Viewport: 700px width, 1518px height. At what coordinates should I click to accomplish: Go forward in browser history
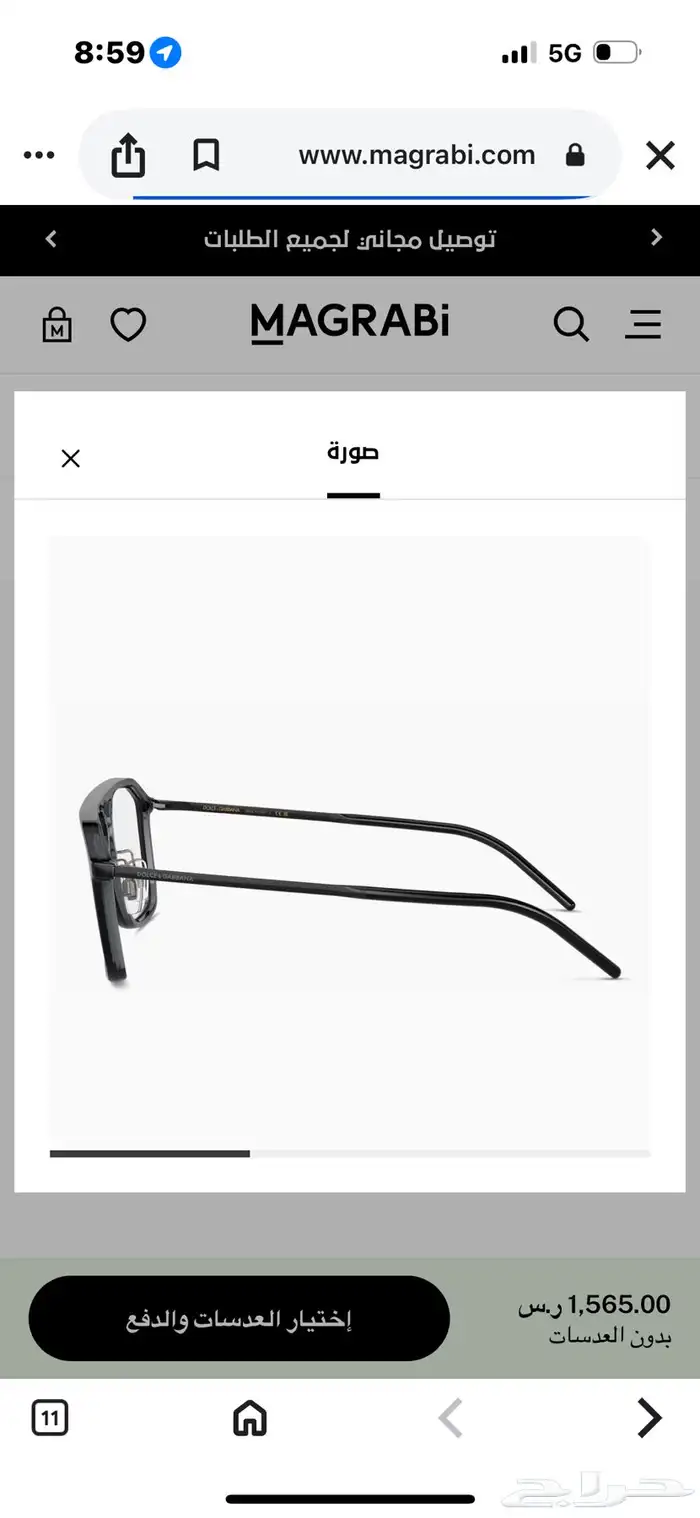(650, 1417)
